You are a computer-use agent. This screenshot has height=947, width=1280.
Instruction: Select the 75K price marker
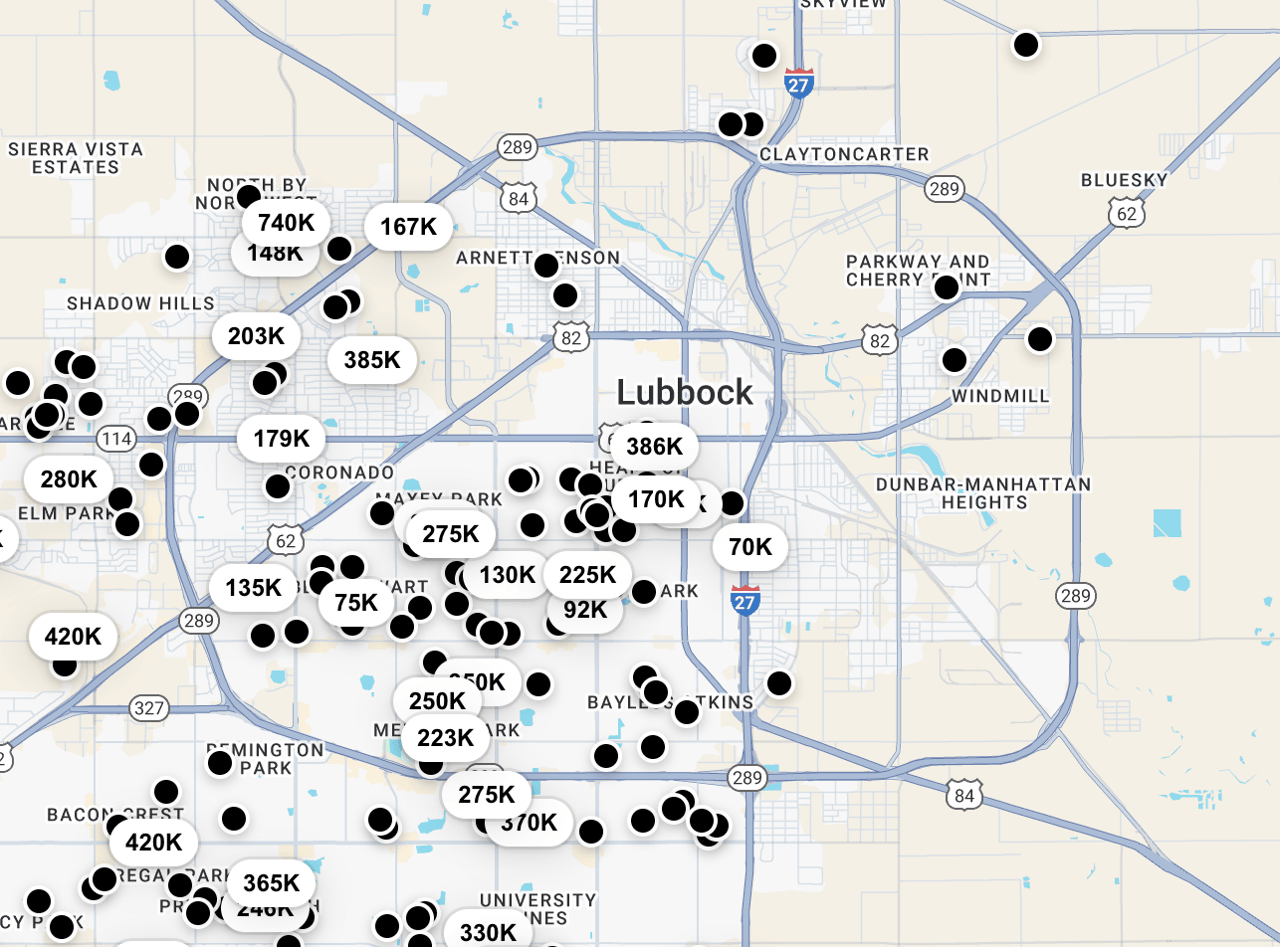click(356, 603)
